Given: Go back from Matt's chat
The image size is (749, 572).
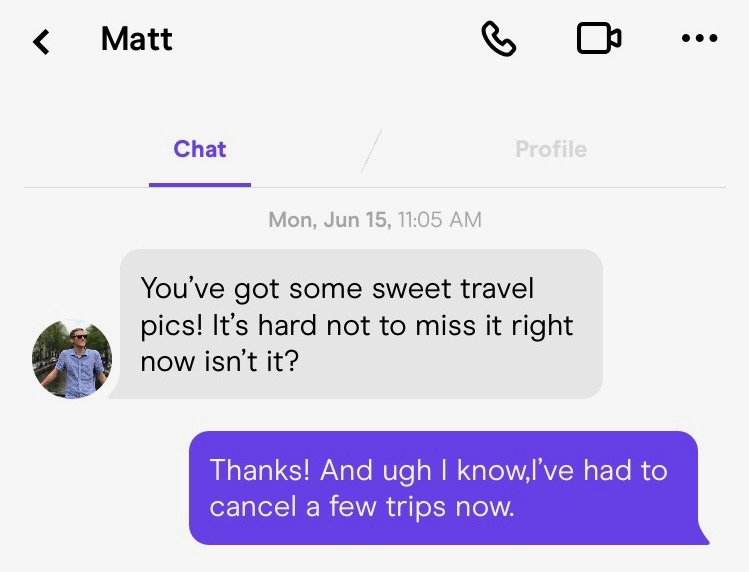Looking at the screenshot, I should pos(41,41).
